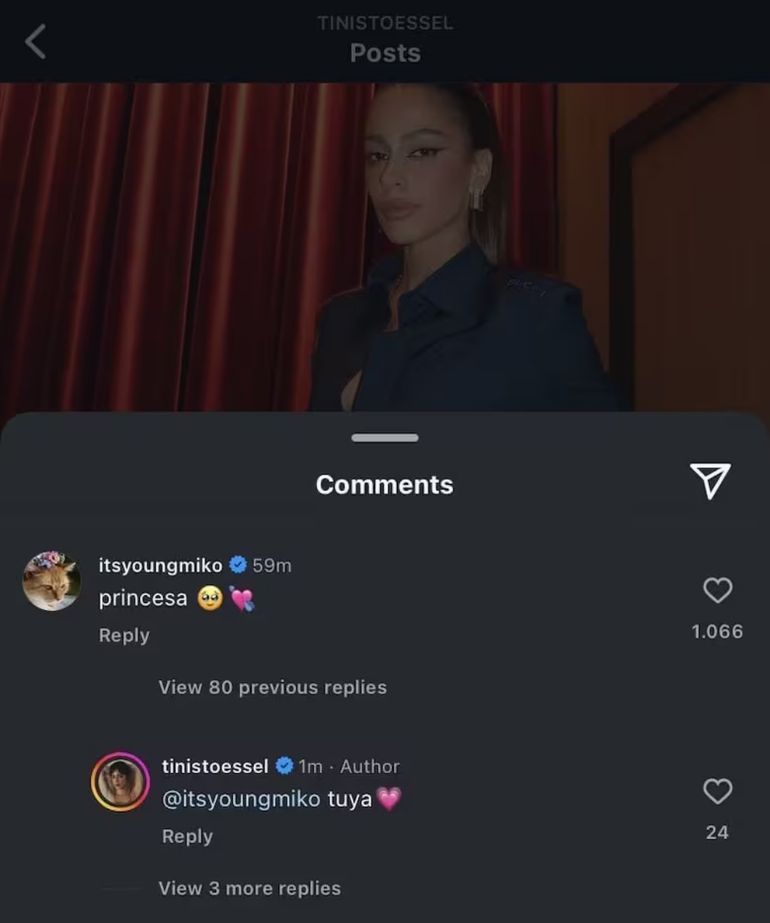Open itsyoungmiko's profile picture

[x=50, y=582]
